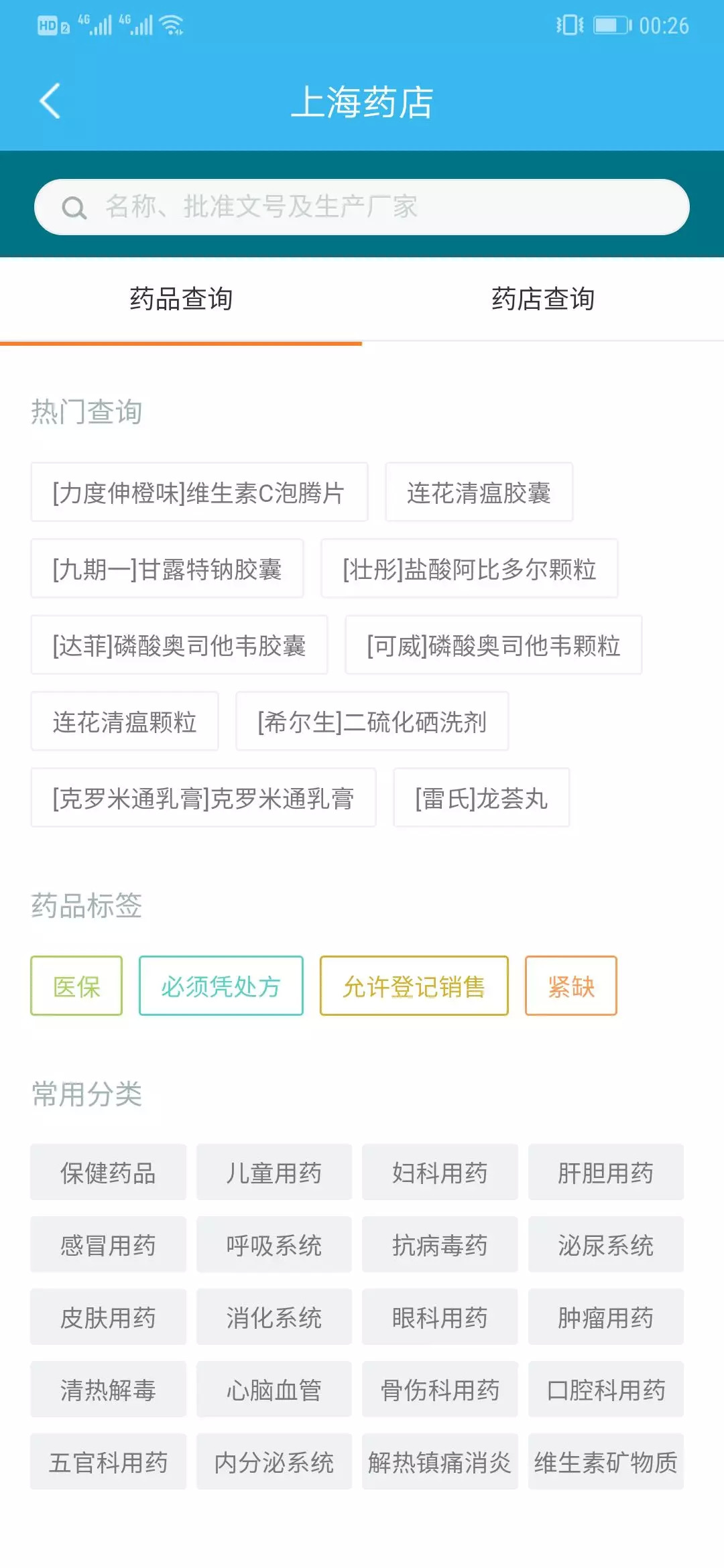Tap [九期一]甘露特钠胶囊 chip
This screenshot has width=724, height=1568.
coord(167,569)
